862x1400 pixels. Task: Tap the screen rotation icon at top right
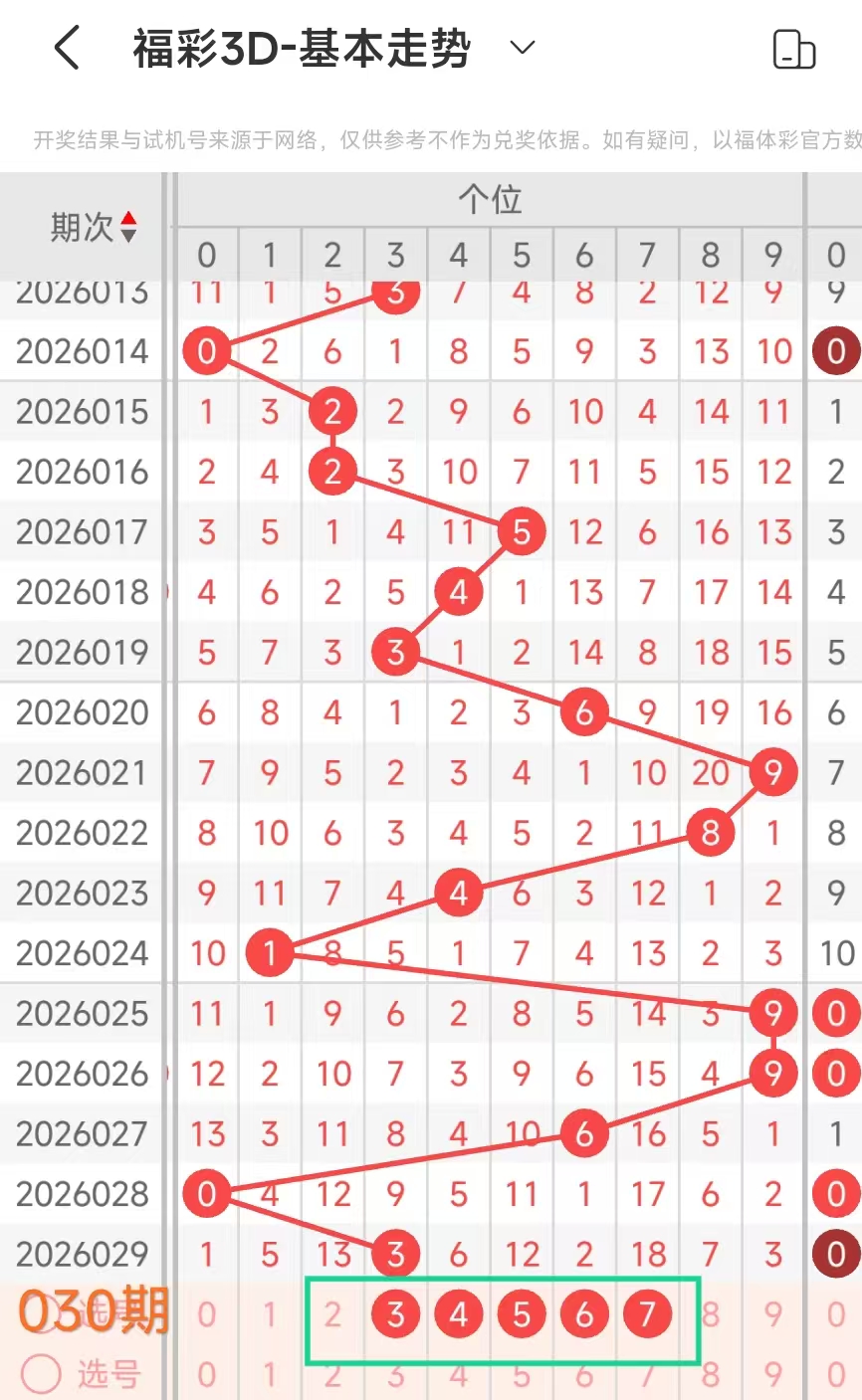793,49
